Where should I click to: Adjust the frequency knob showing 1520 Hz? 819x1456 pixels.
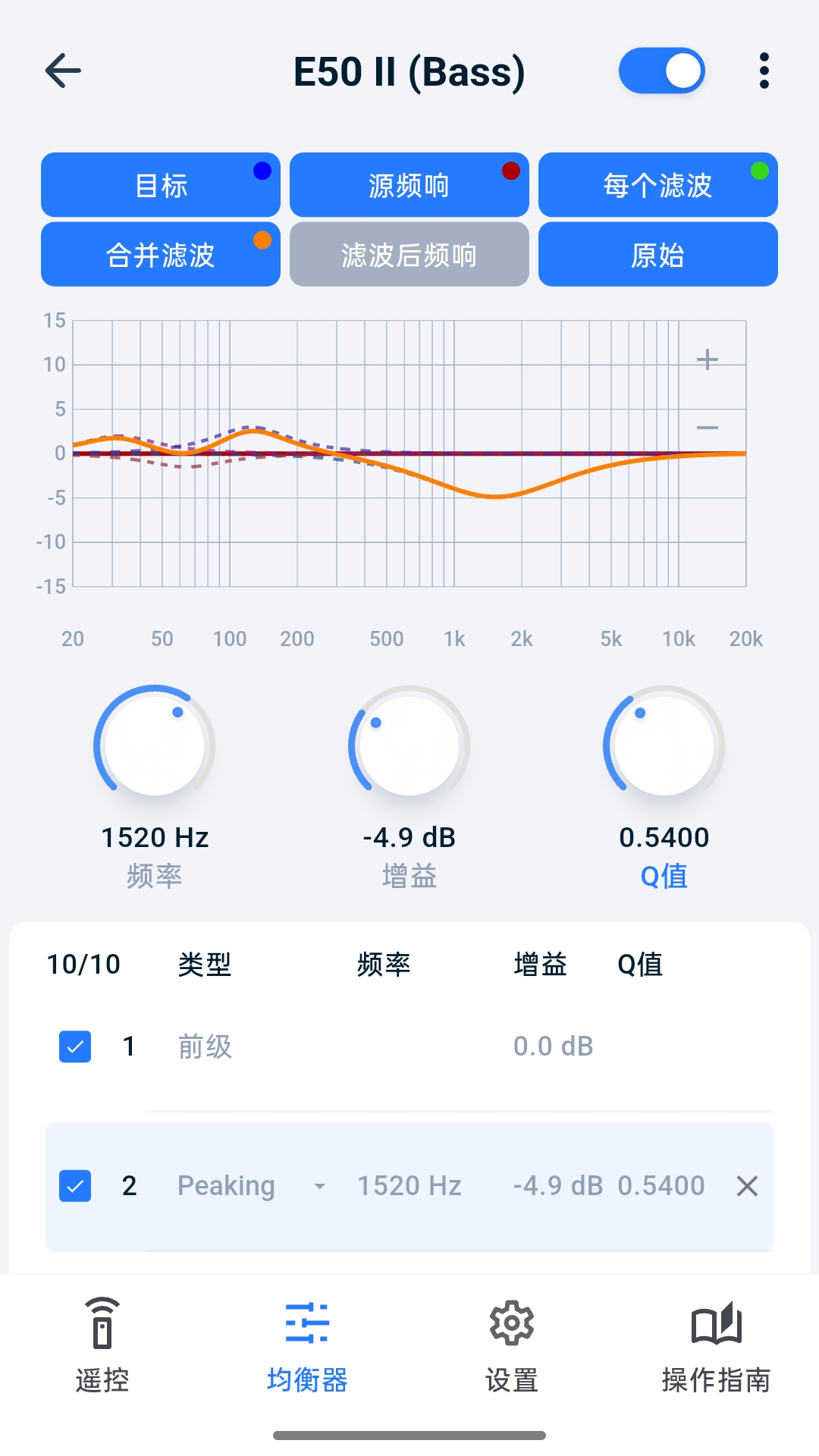[x=154, y=745]
